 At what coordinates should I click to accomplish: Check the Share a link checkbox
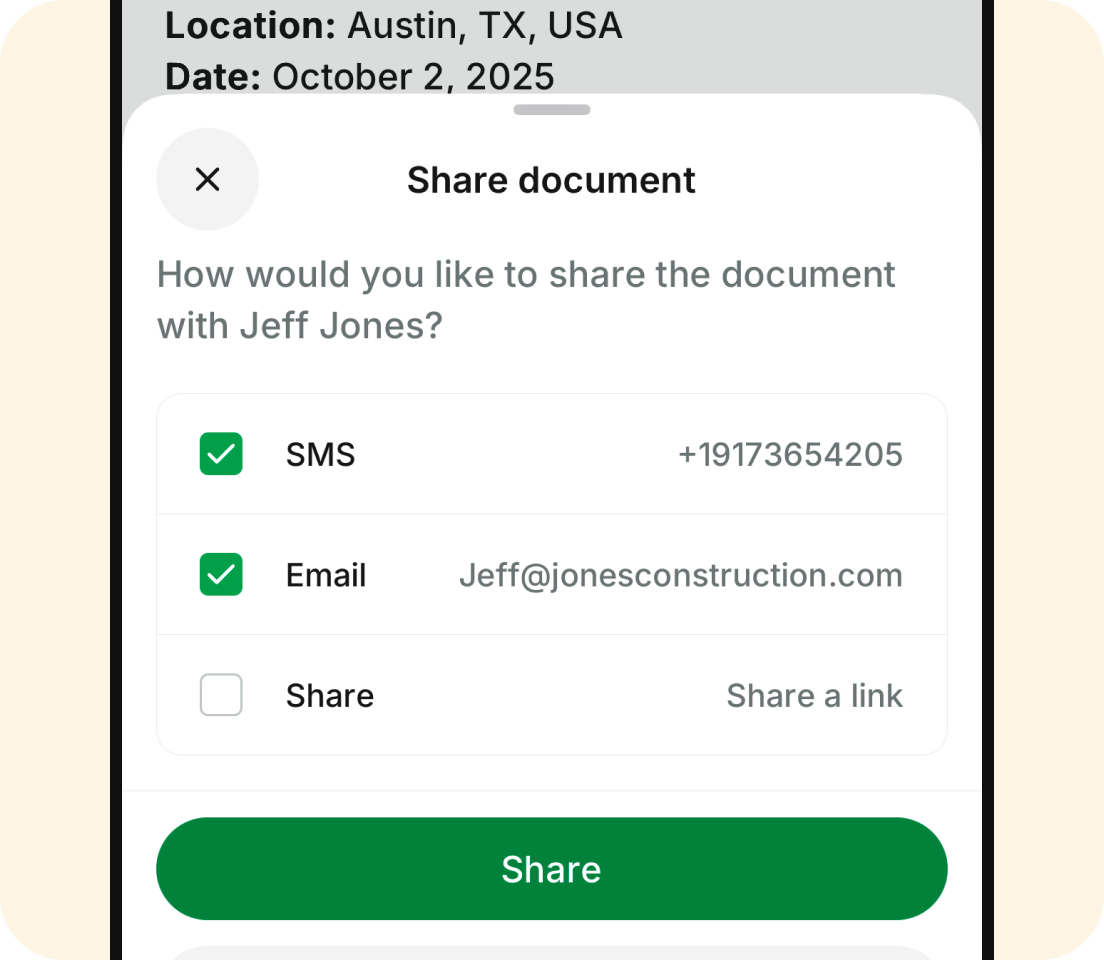click(221, 694)
